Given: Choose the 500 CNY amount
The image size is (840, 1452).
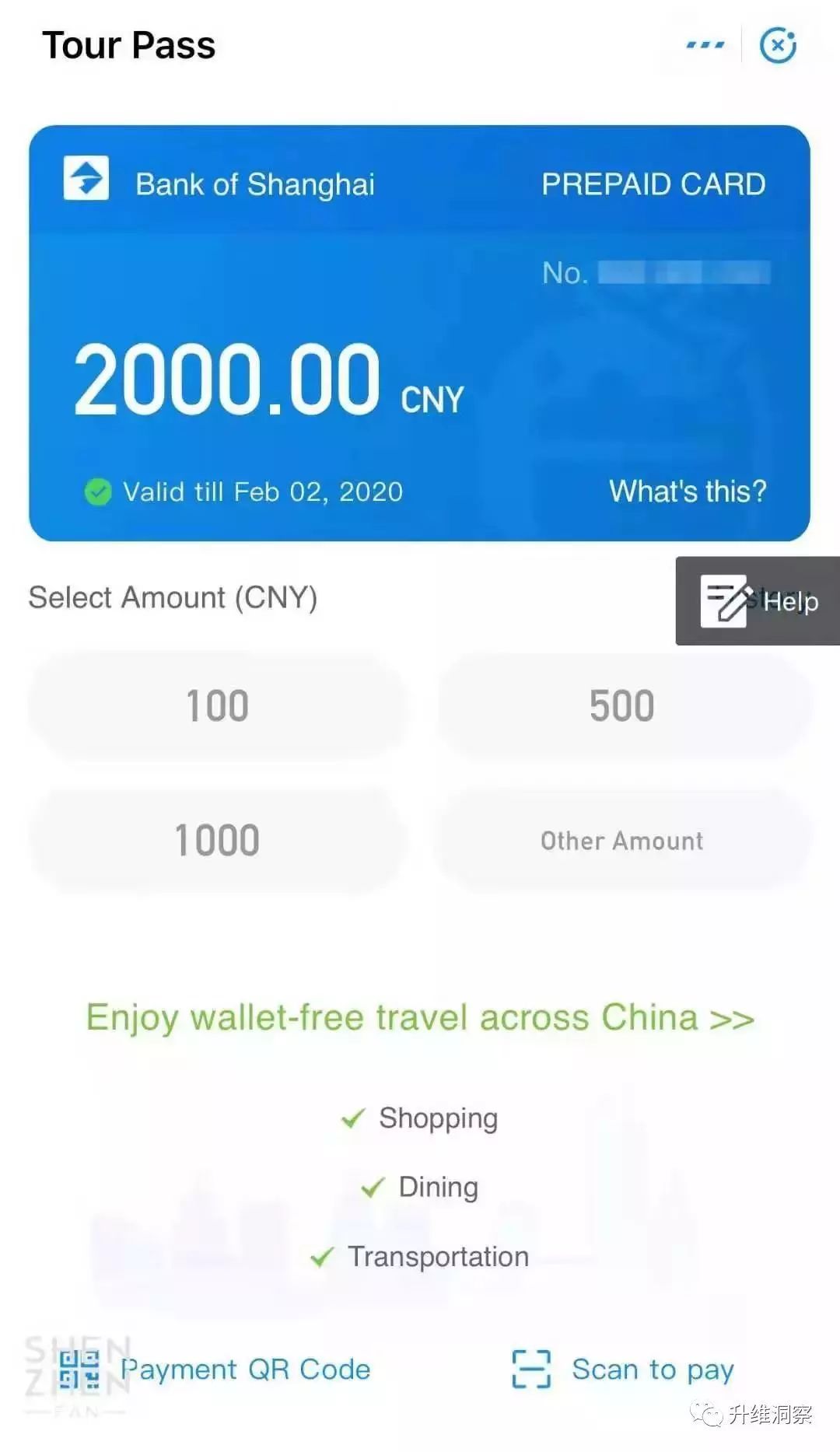Looking at the screenshot, I should (622, 705).
